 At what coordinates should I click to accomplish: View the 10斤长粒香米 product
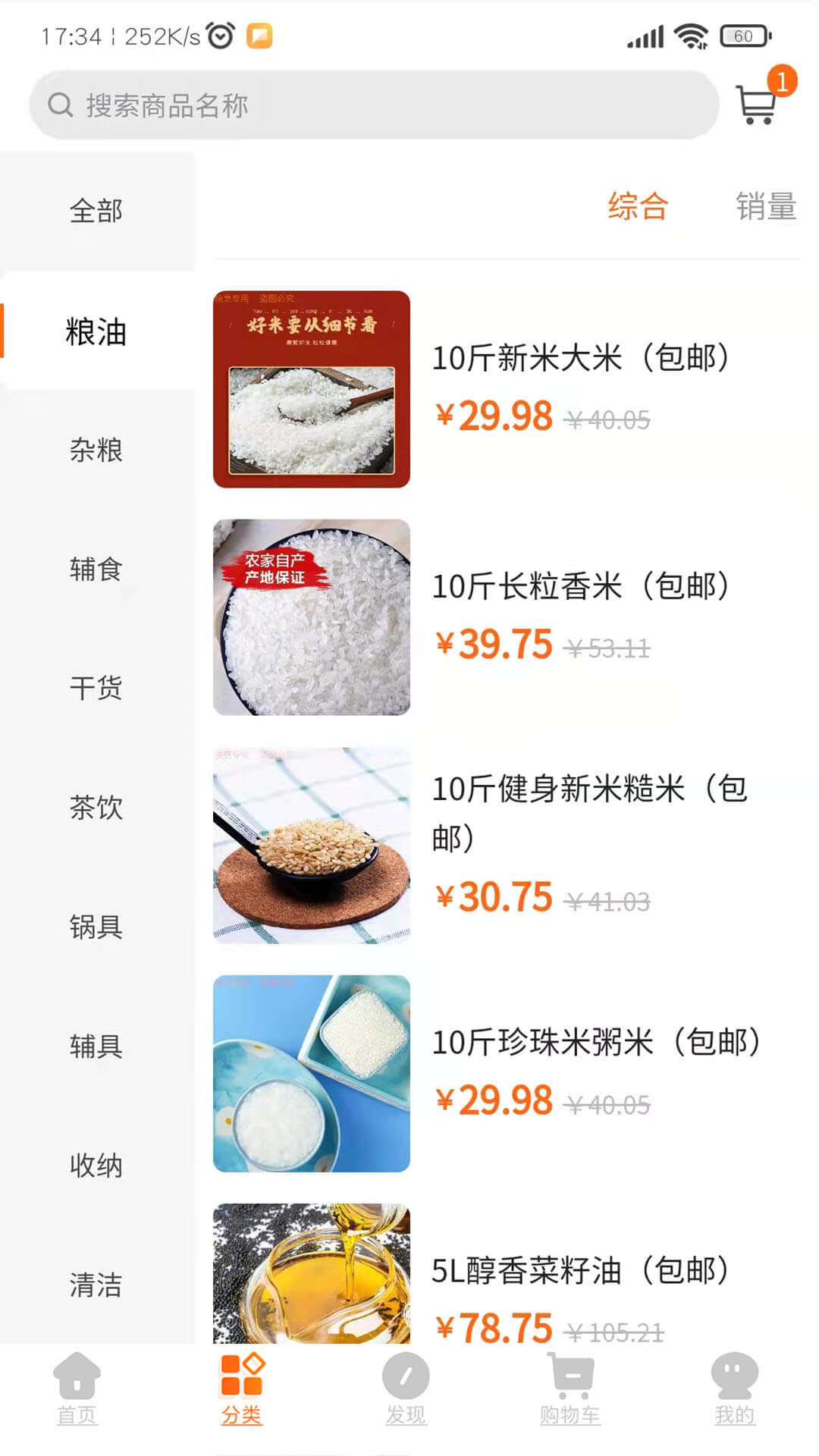pos(580,586)
